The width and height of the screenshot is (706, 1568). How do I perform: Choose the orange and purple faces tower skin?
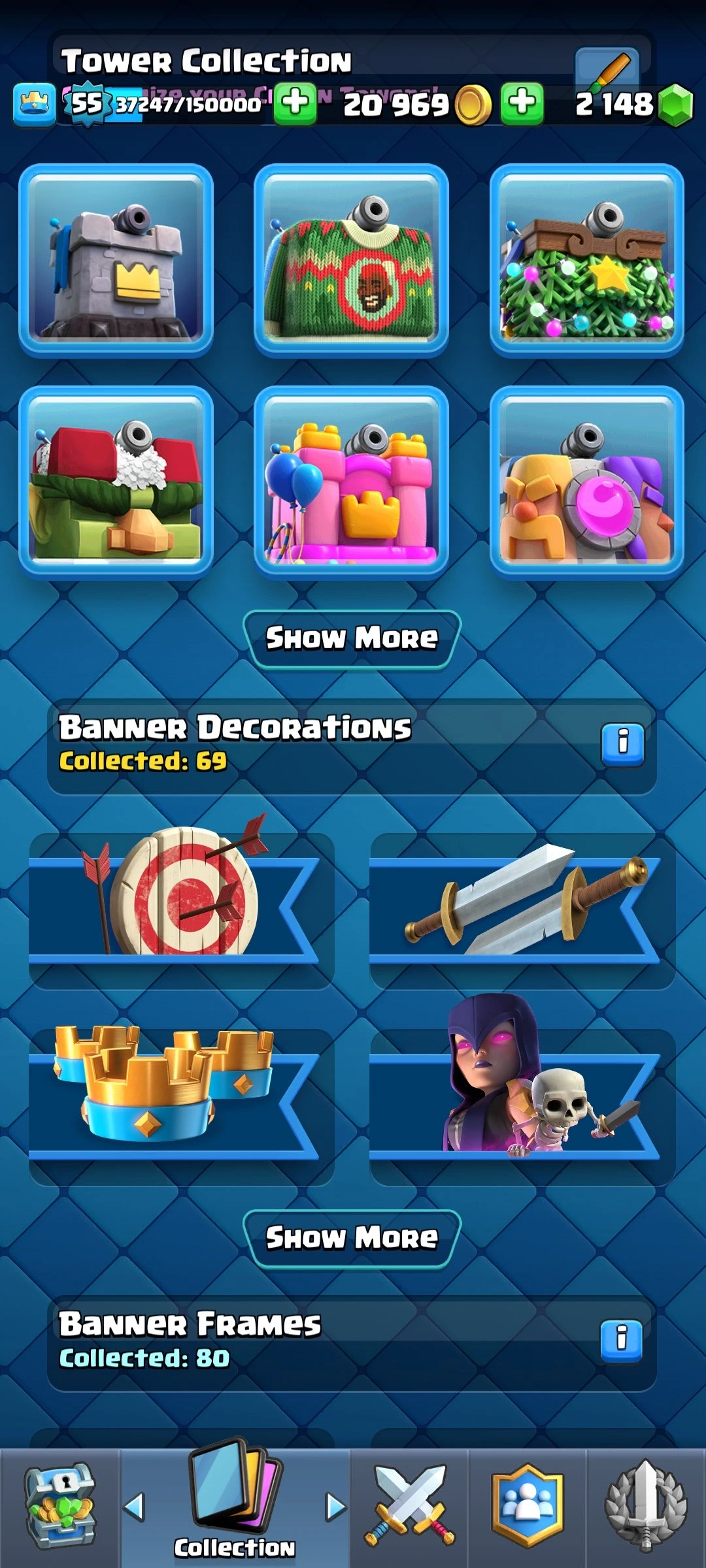(x=586, y=482)
